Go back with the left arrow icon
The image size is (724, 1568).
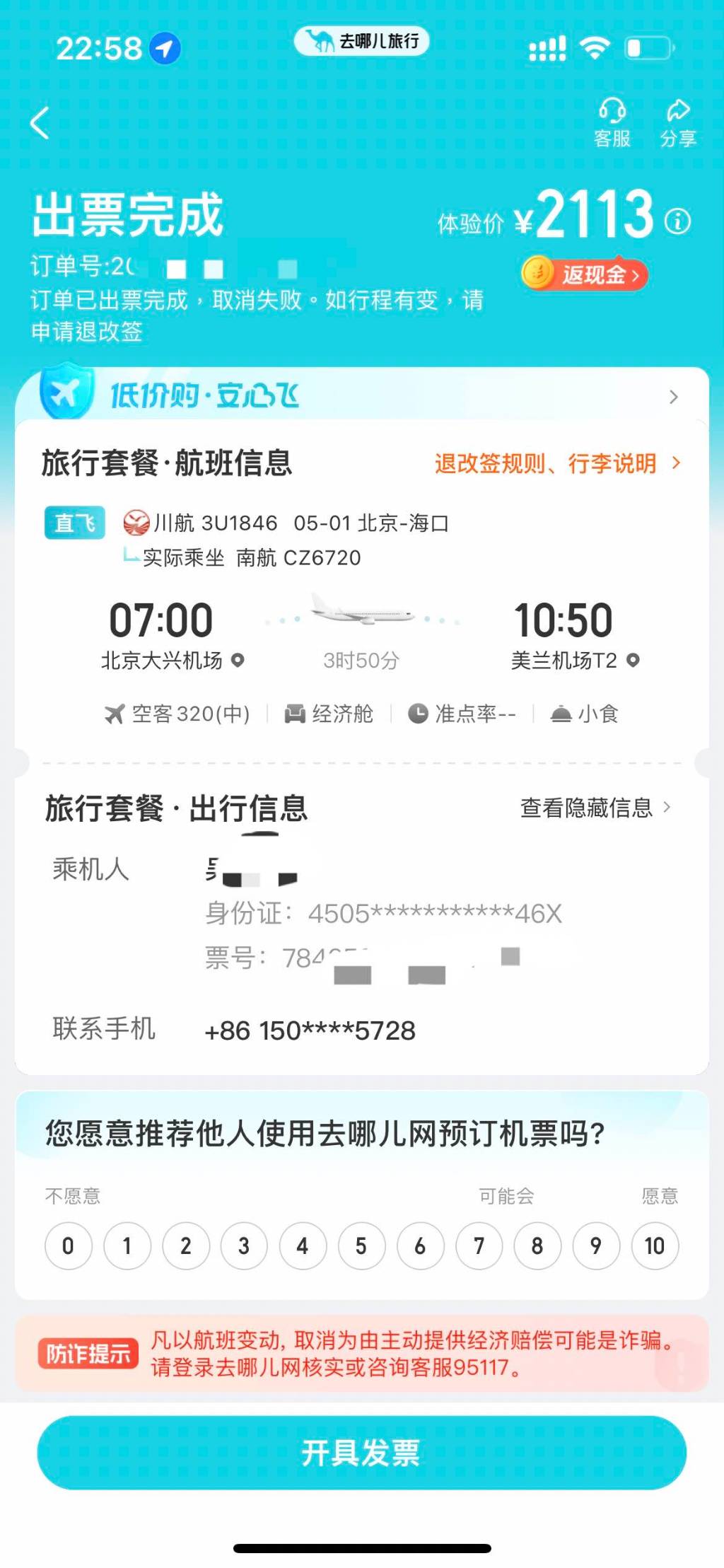point(40,123)
